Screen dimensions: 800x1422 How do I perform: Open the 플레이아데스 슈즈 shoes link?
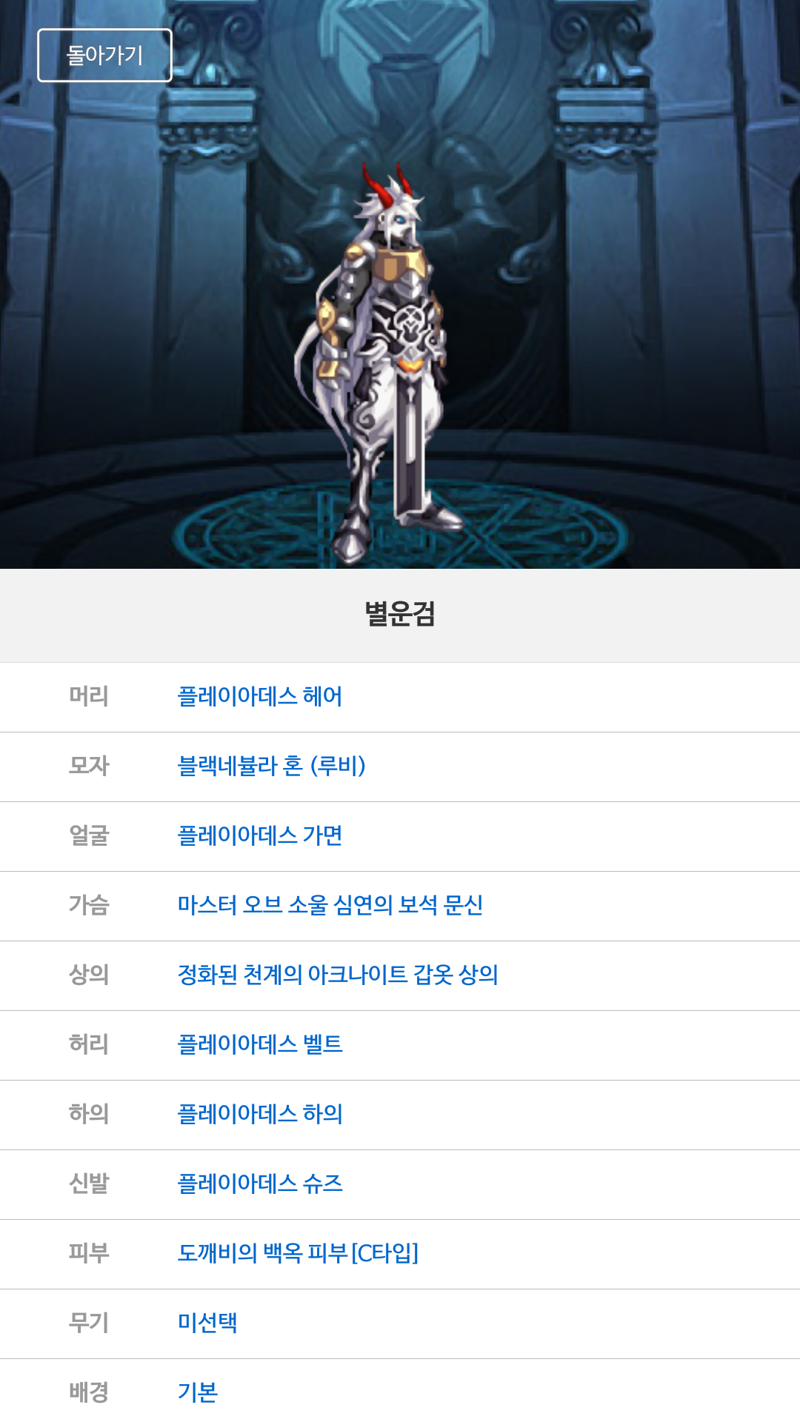point(260,1184)
